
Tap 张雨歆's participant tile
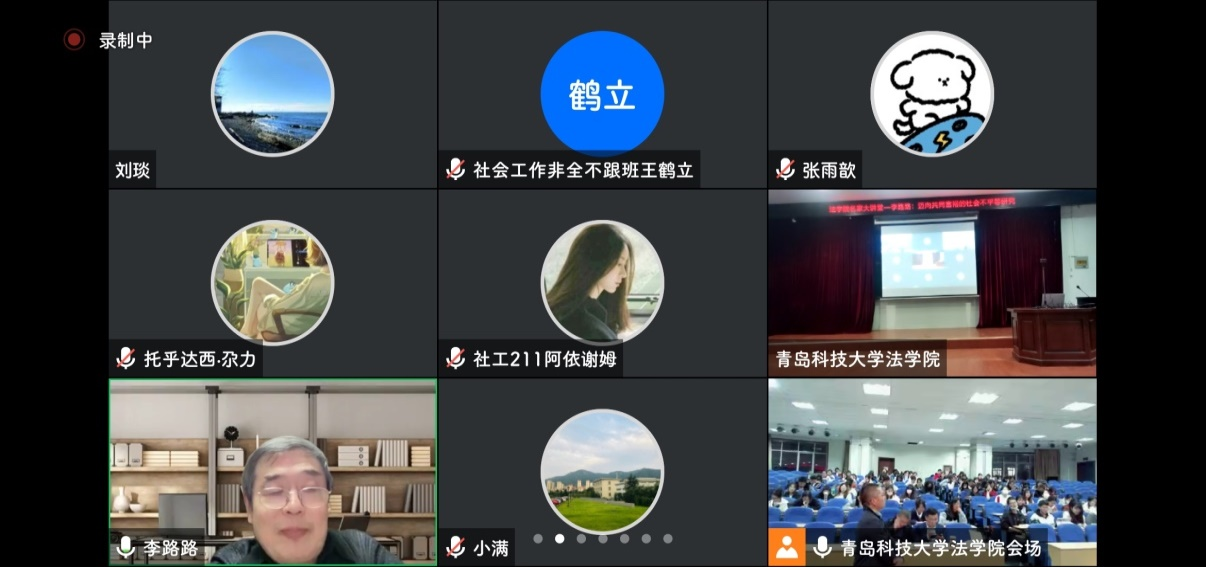931,94
